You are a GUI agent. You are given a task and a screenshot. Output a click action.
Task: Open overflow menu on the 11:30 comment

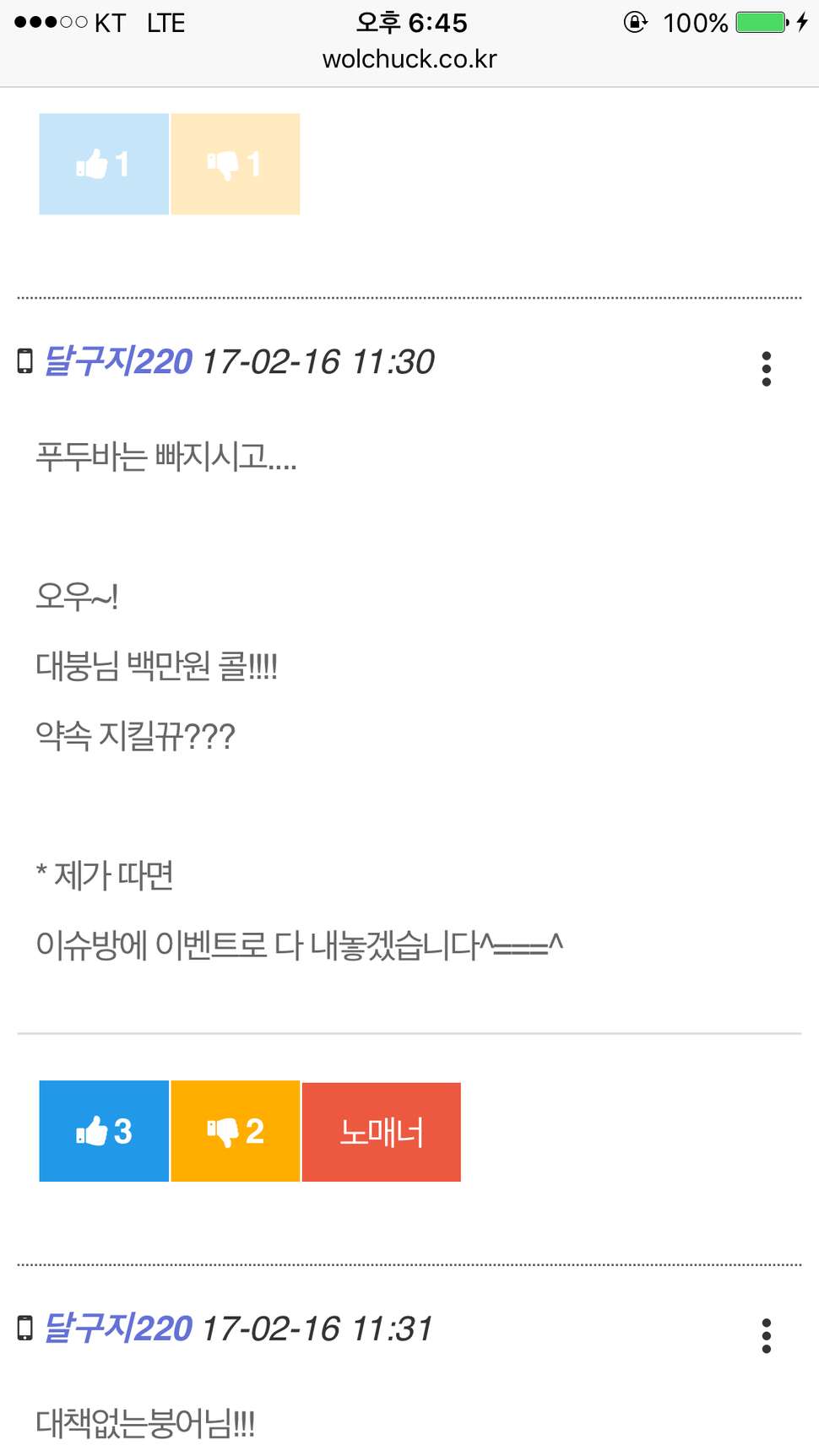click(x=766, y=369)
